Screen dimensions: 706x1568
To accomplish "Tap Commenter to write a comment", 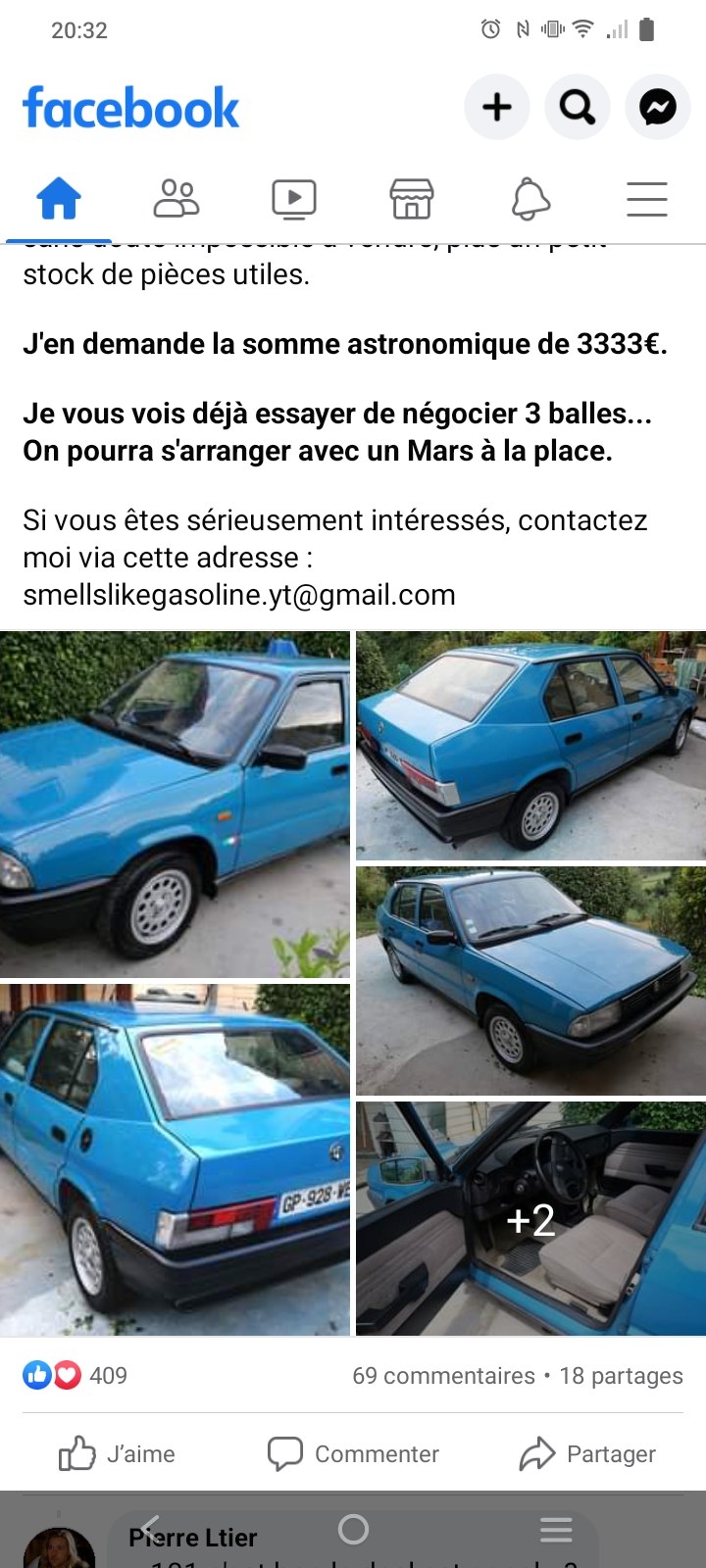I will (354, 1454).
